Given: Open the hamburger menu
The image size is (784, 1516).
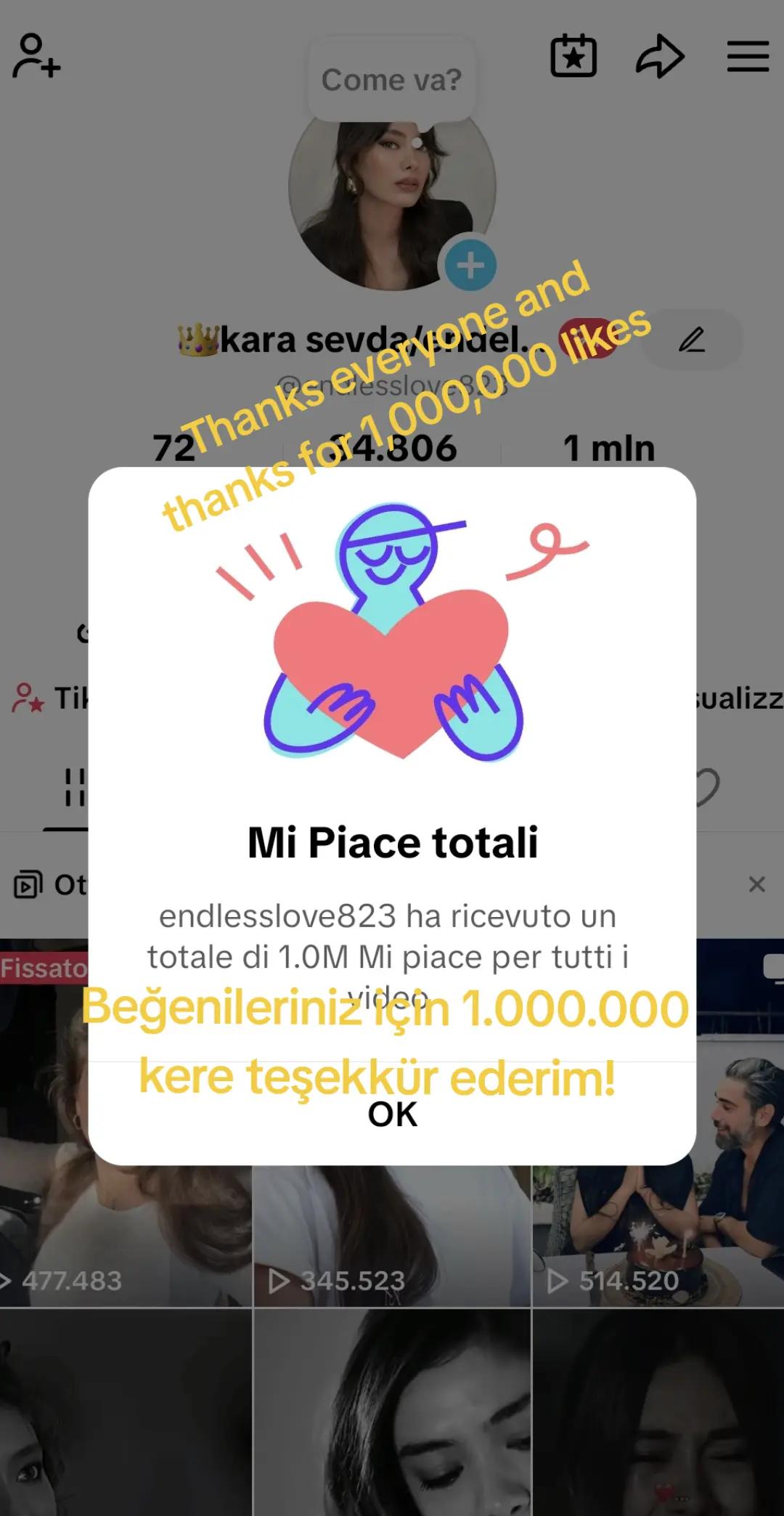Looking at the screenshot, I should 748,56.
